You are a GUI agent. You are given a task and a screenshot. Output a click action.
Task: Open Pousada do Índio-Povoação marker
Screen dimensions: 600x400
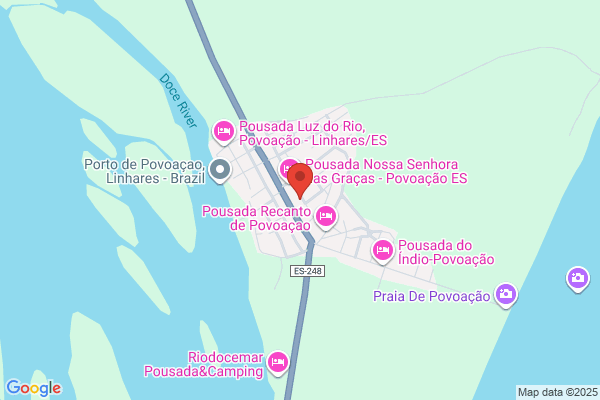coord(383,252)
